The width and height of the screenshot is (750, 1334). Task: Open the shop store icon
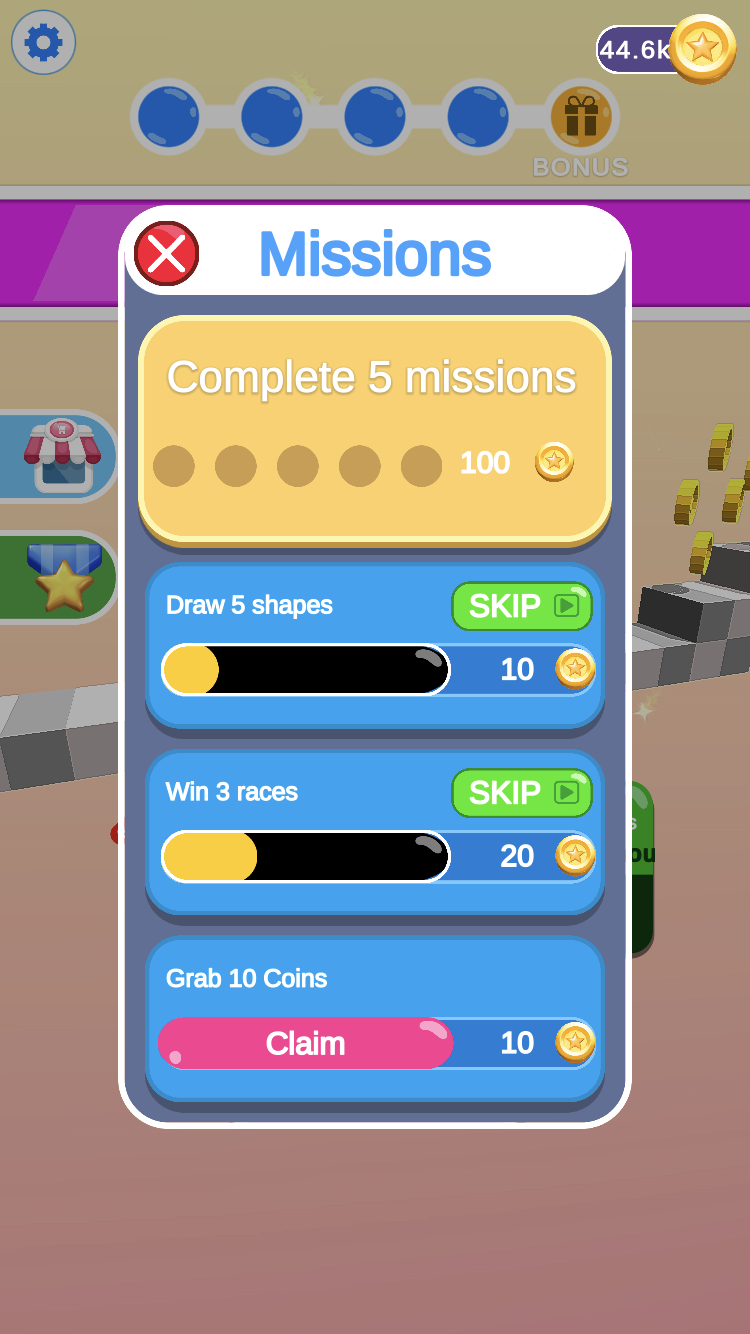pos(60,456)
